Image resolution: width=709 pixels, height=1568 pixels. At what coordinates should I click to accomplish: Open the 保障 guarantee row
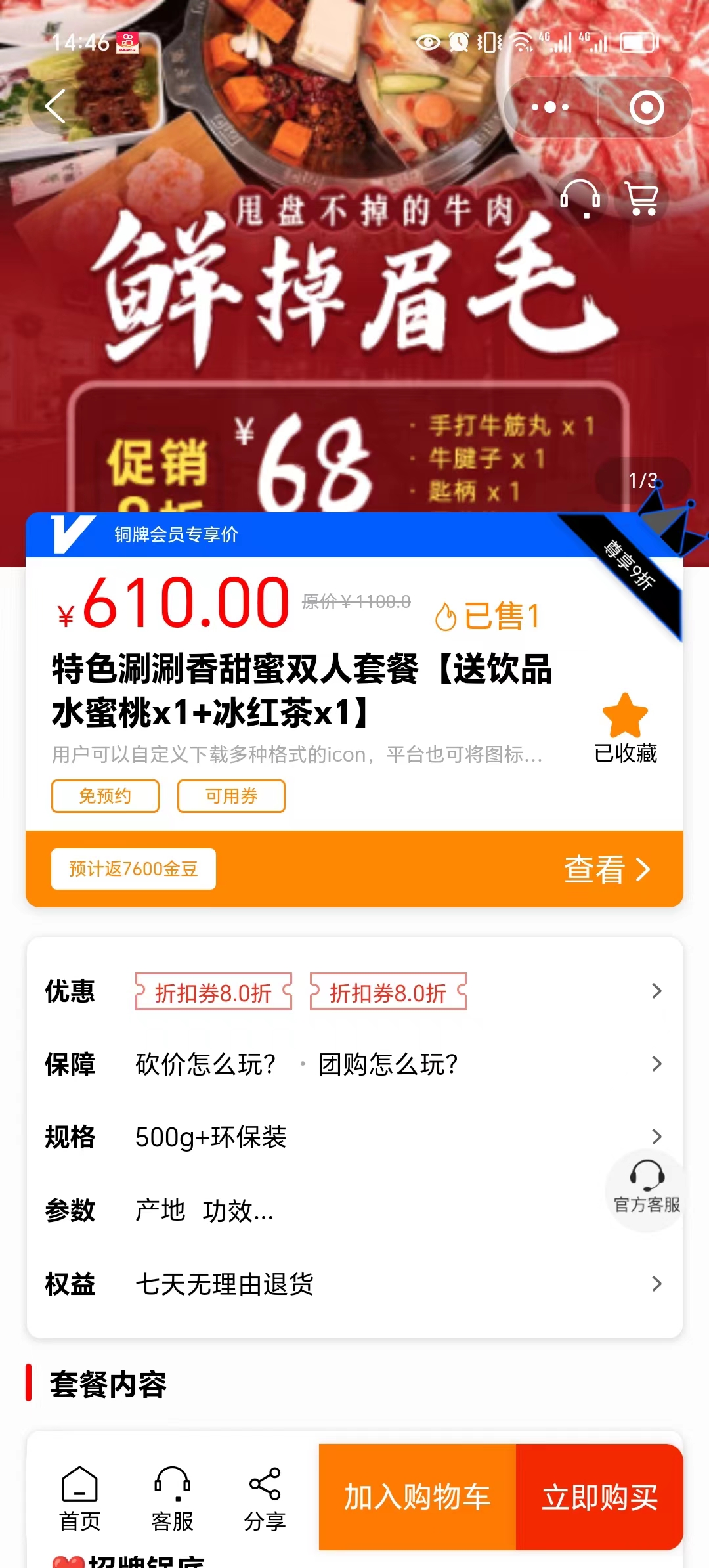click(354, 1064)
